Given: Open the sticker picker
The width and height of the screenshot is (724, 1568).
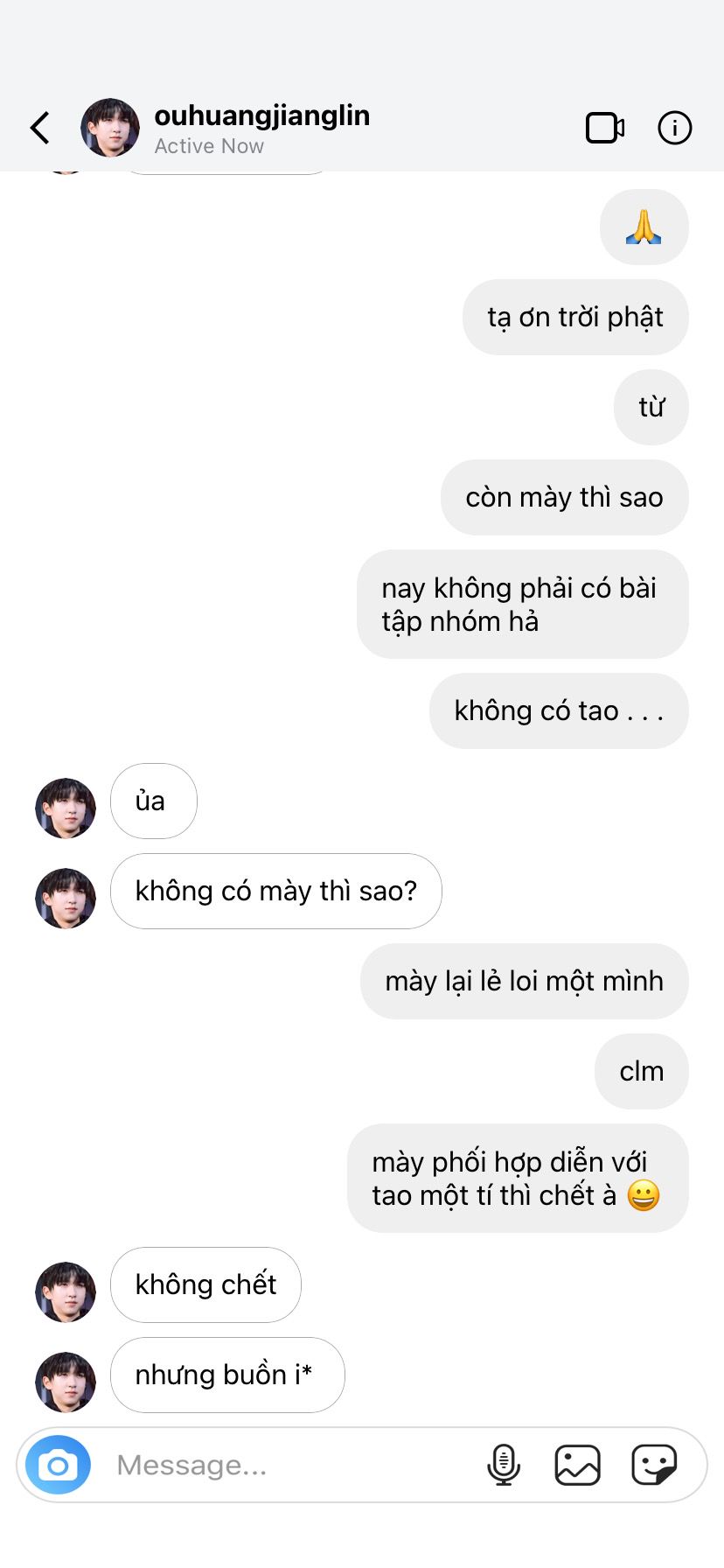Looking at the screenshot, I should [654, 1465].
